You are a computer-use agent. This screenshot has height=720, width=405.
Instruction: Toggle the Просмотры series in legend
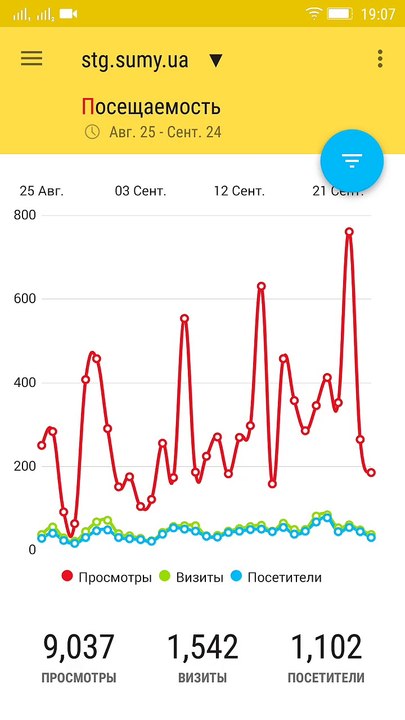pos(107,577)
